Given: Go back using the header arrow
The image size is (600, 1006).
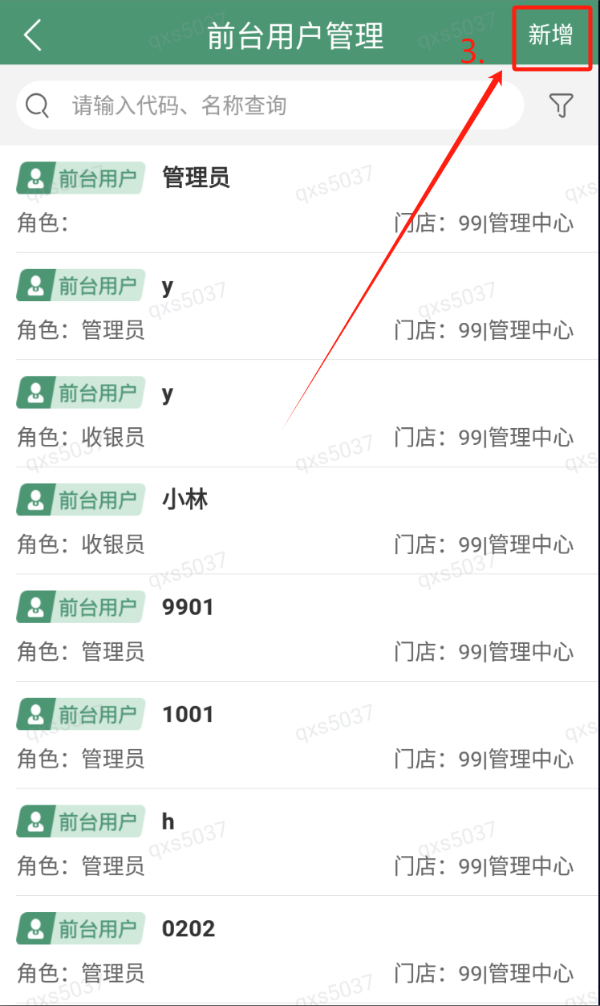Looking at the screenshot, I should point(33,35).
